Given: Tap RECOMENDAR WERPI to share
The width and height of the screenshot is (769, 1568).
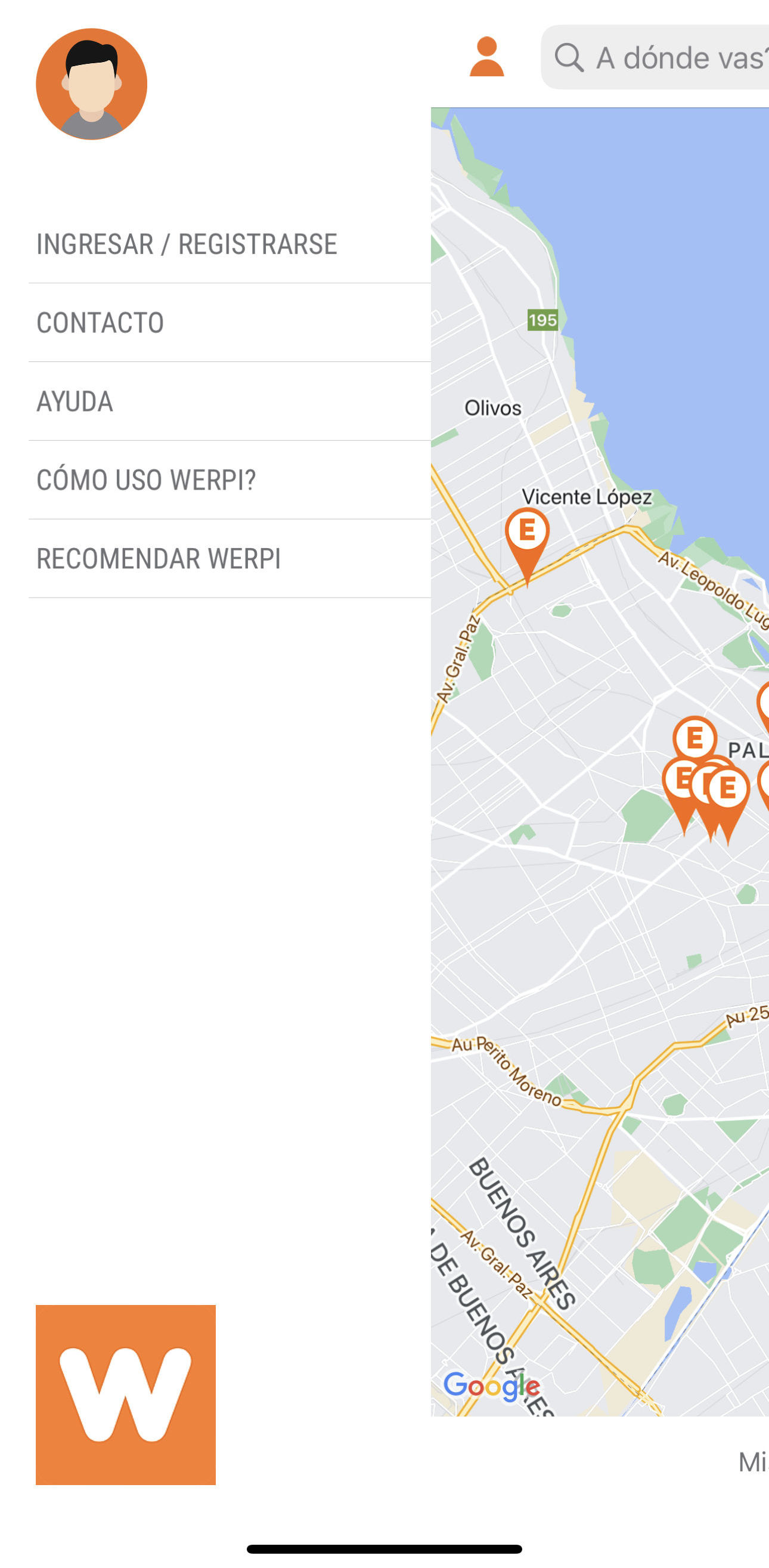Looking at the screenshot, I should point(158,559).
